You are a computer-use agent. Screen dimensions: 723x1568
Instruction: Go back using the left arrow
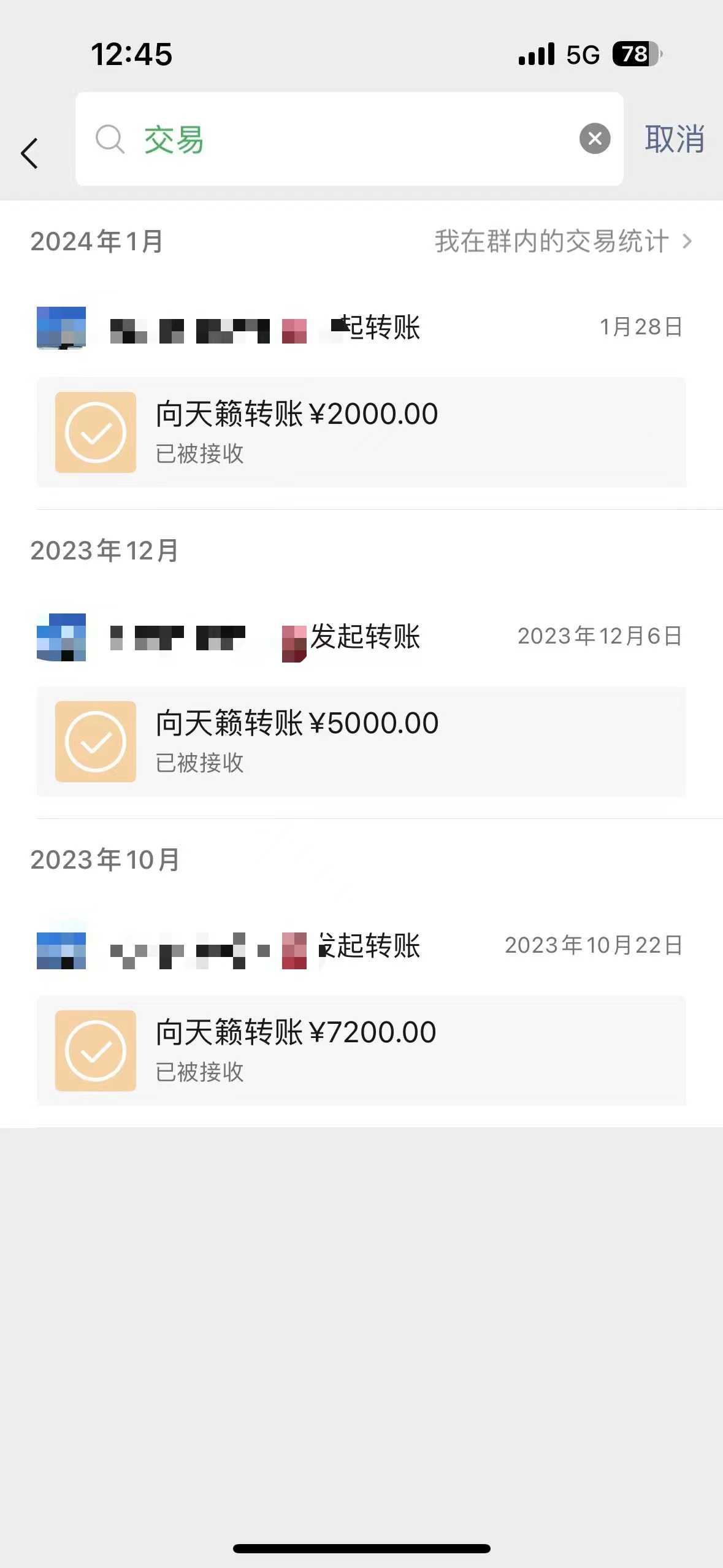click(x=29, y=153)
